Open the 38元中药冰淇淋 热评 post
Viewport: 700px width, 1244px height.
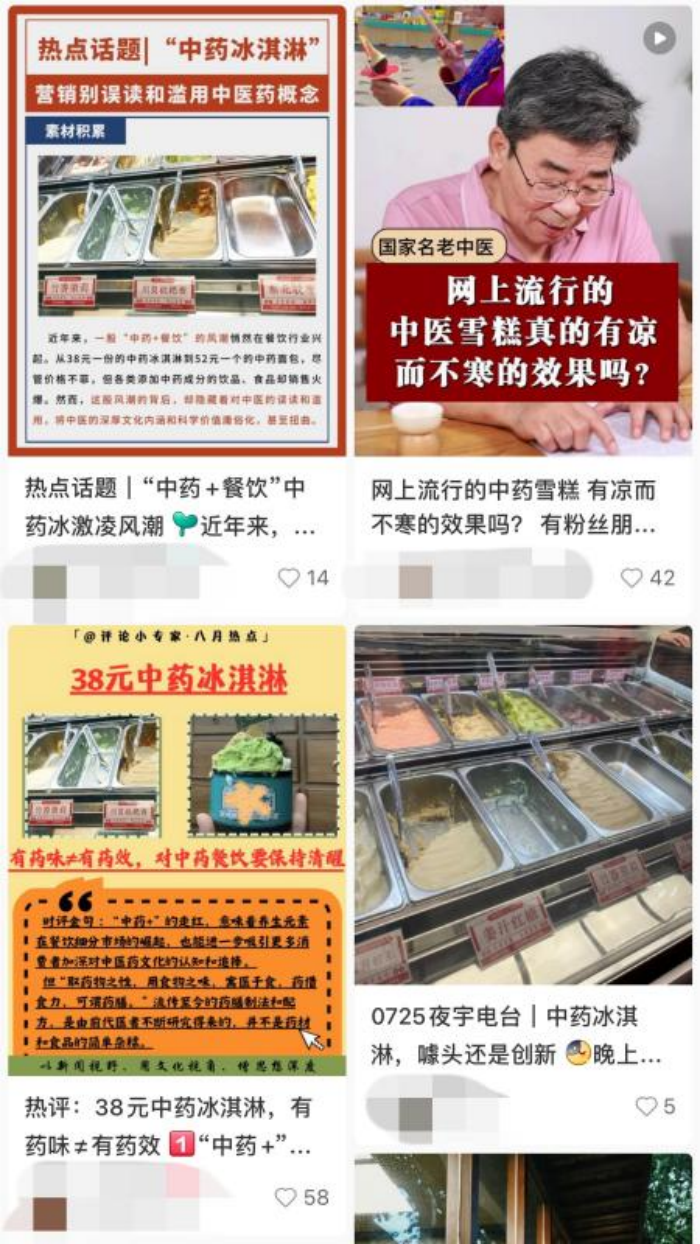tap(177, 850)
